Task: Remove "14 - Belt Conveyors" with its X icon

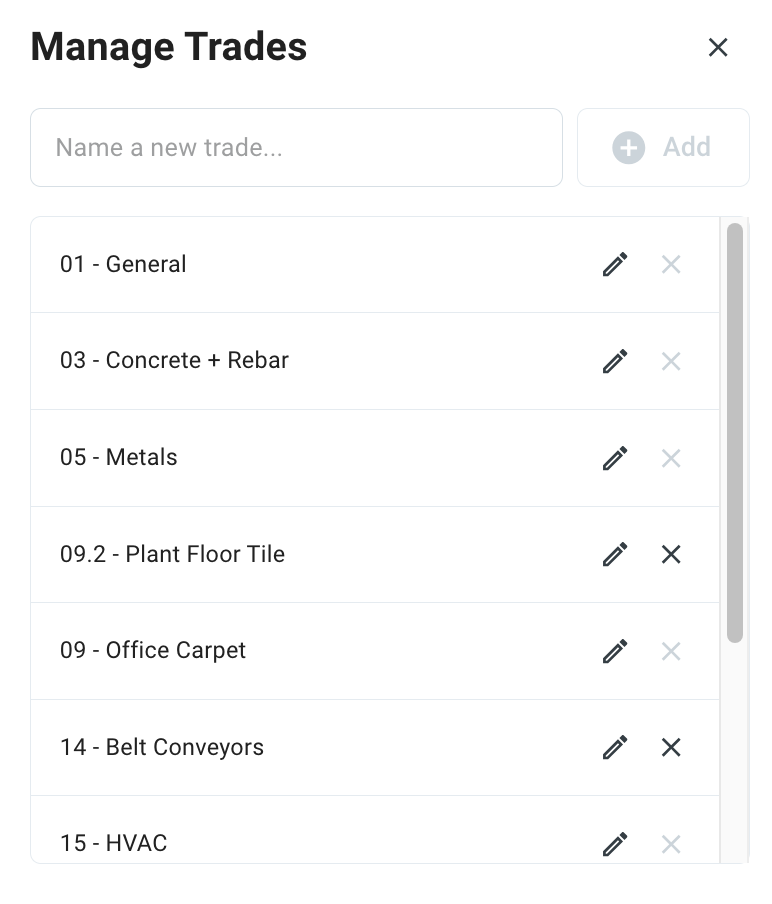Action: tap(671, 746)
